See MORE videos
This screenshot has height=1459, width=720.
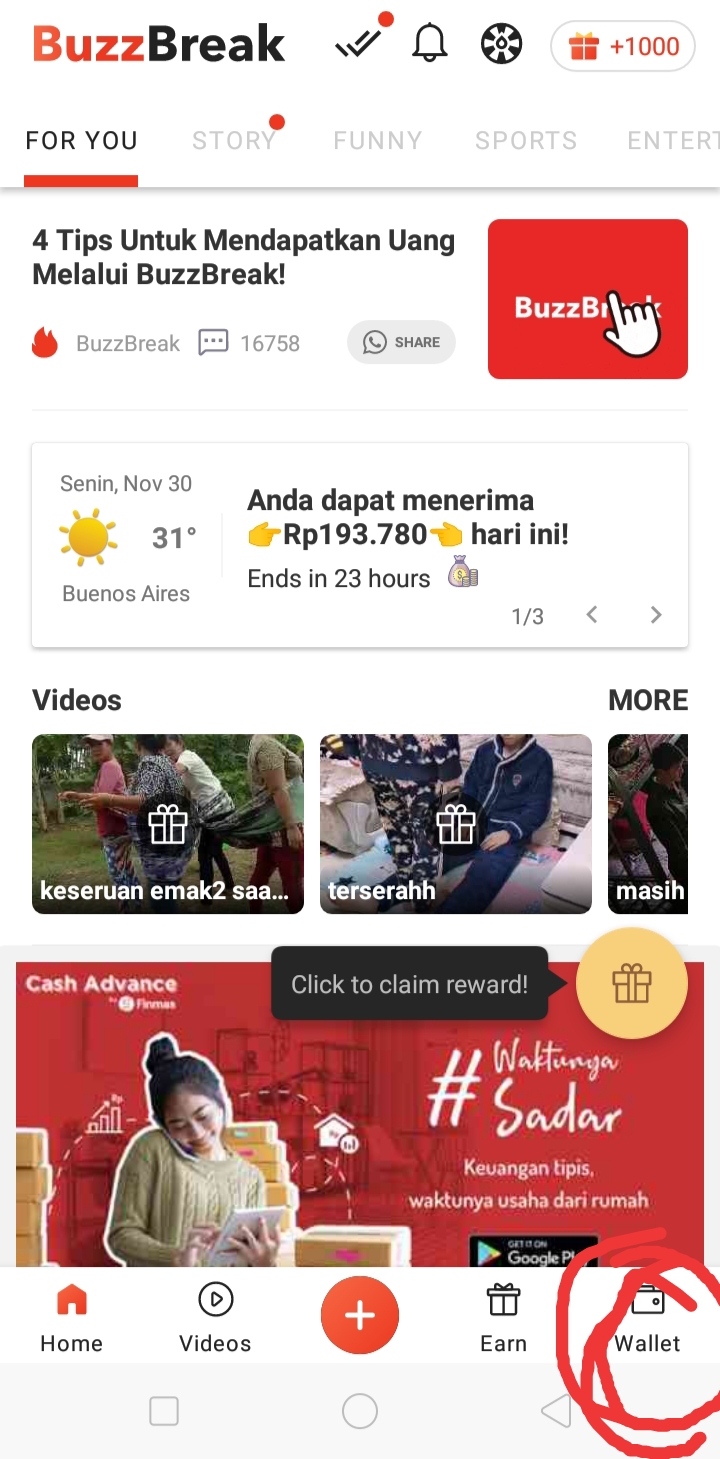[x=648, y=700]
